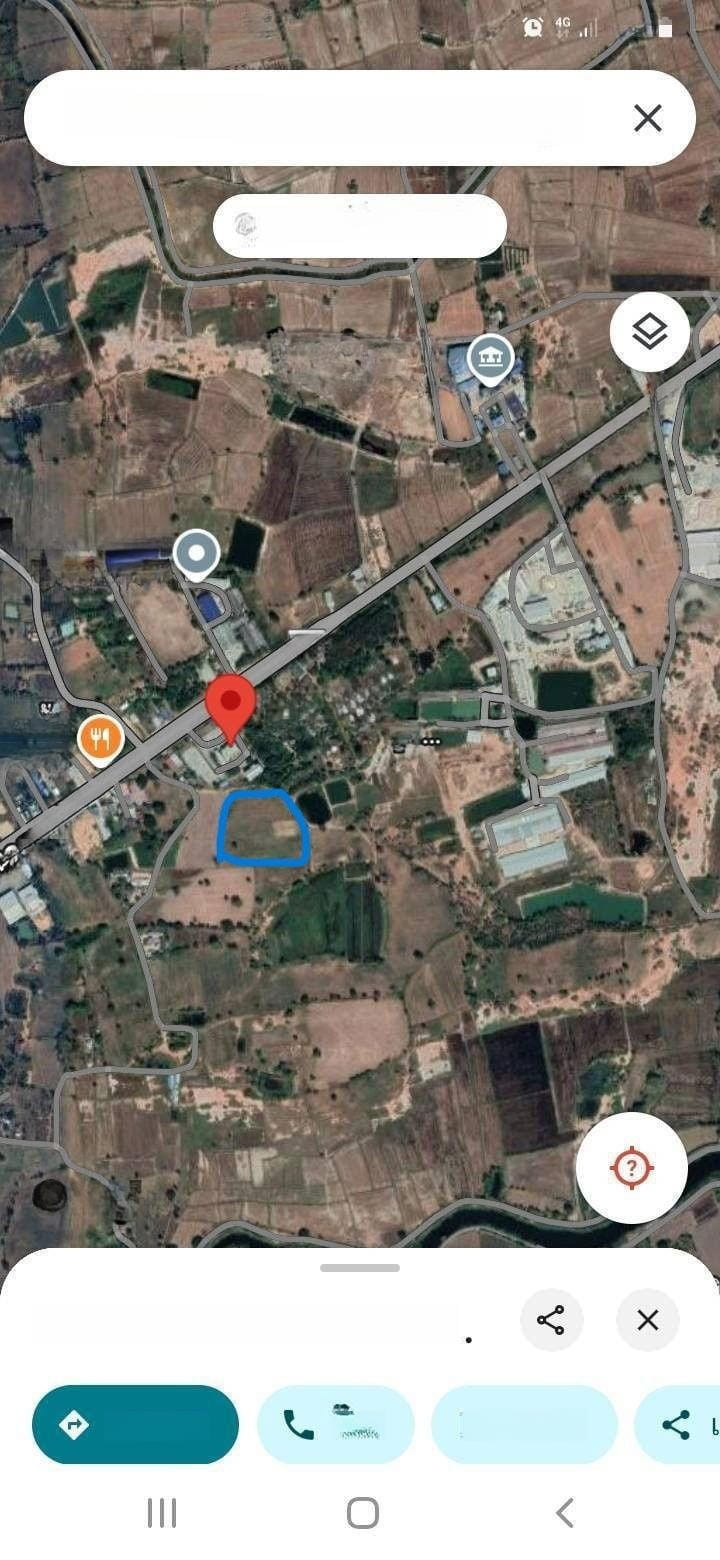The width and height of the screenshot is (720, 1560).
Task: Open the map layers selector
Action: (650, 332)
